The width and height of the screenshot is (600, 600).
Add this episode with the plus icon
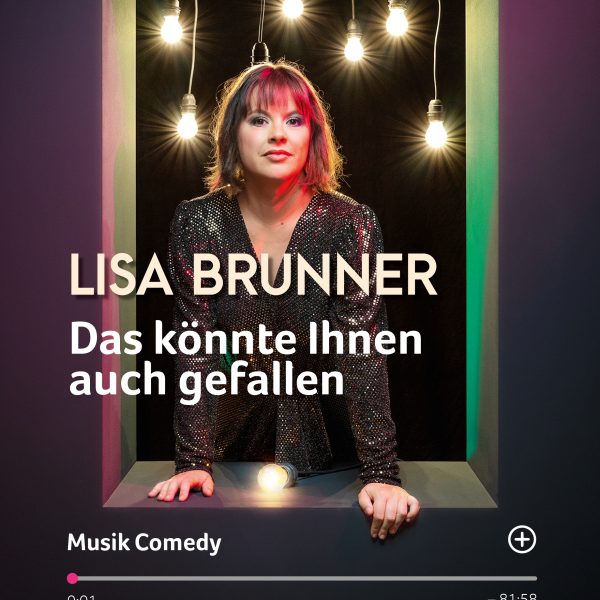point(522,540)
